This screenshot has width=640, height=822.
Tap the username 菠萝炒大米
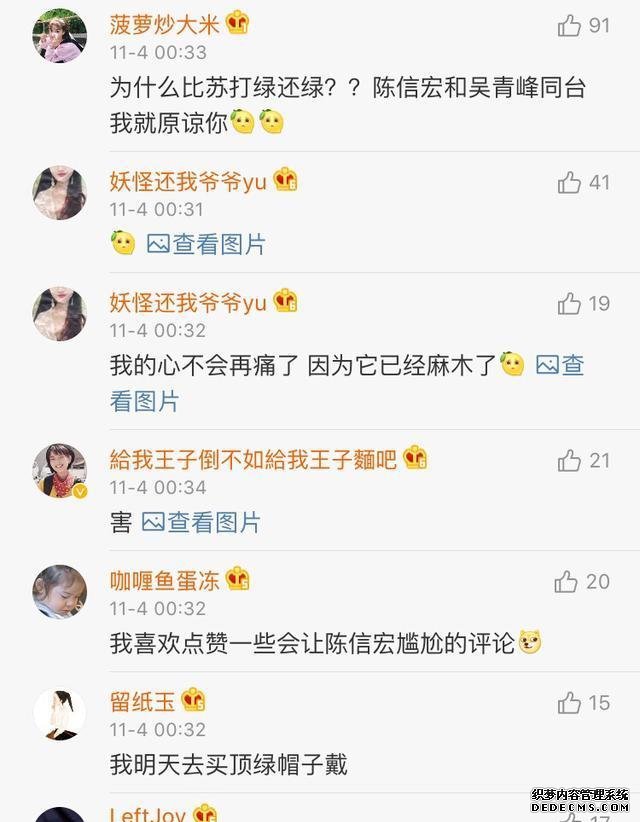coord(166,23)
